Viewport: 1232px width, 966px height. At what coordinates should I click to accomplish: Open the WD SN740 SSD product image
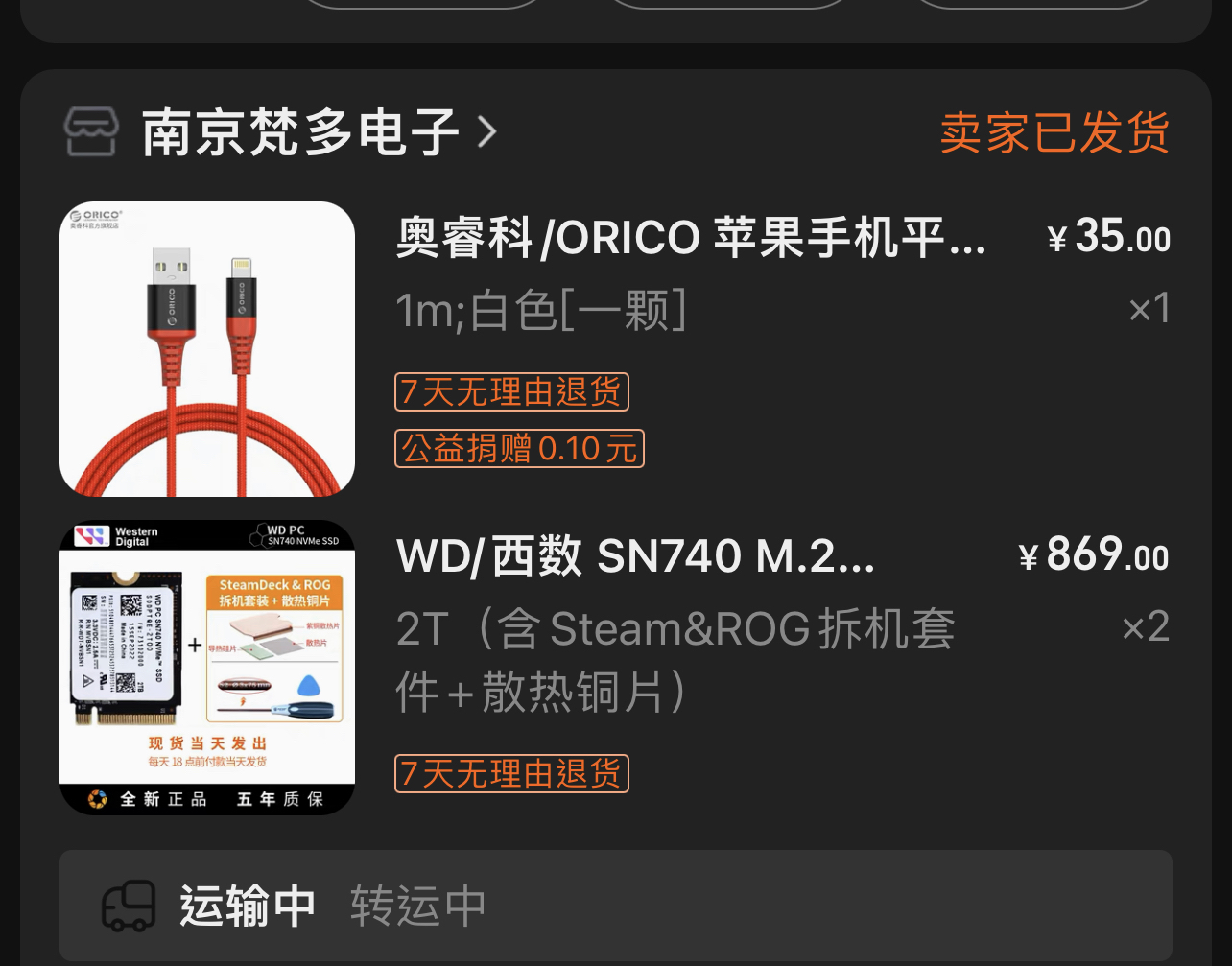coord(207,668)
